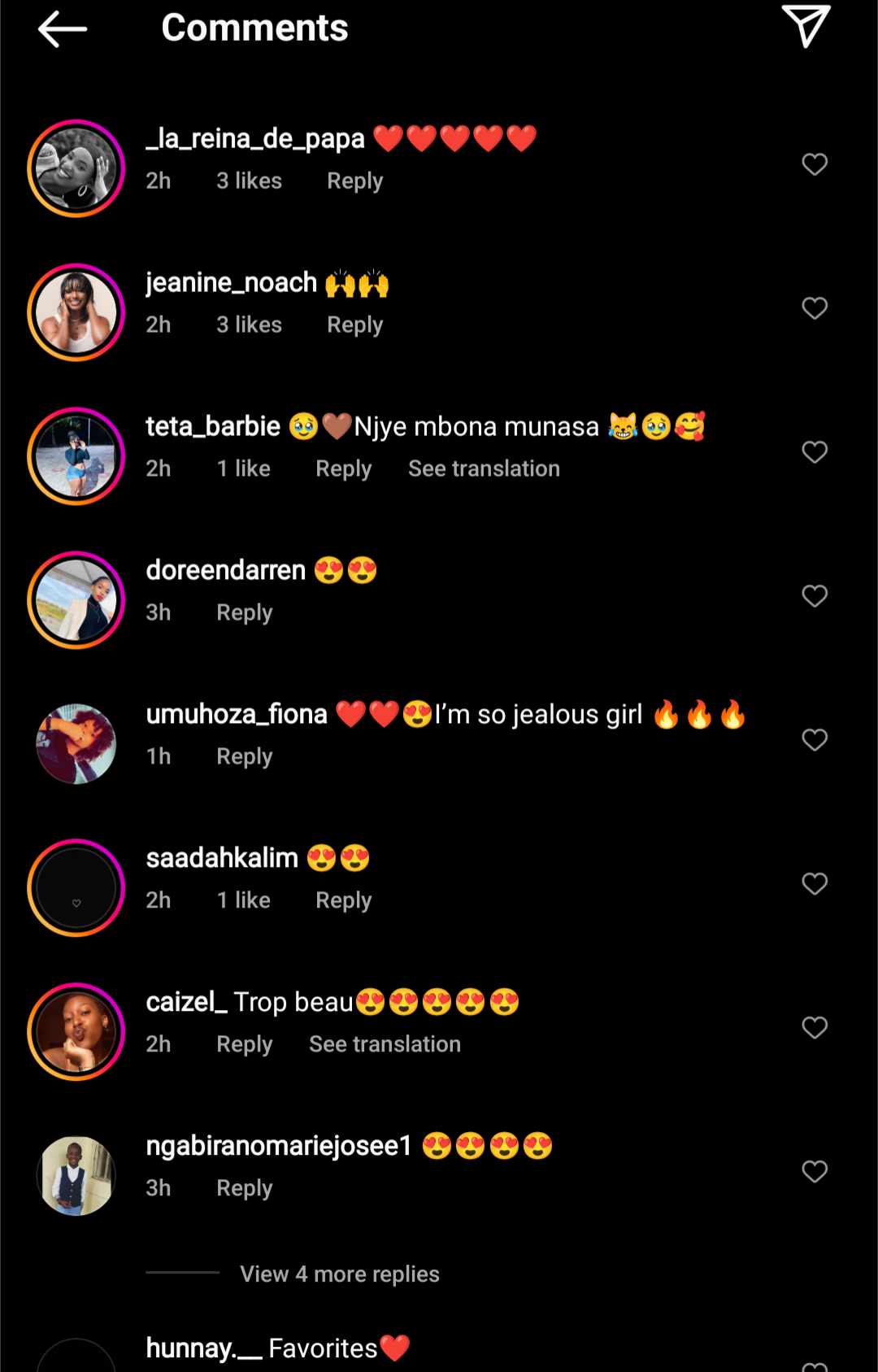
Task: Open umuhoza_fiona's username profile
Action: click(x=236, y=714)
